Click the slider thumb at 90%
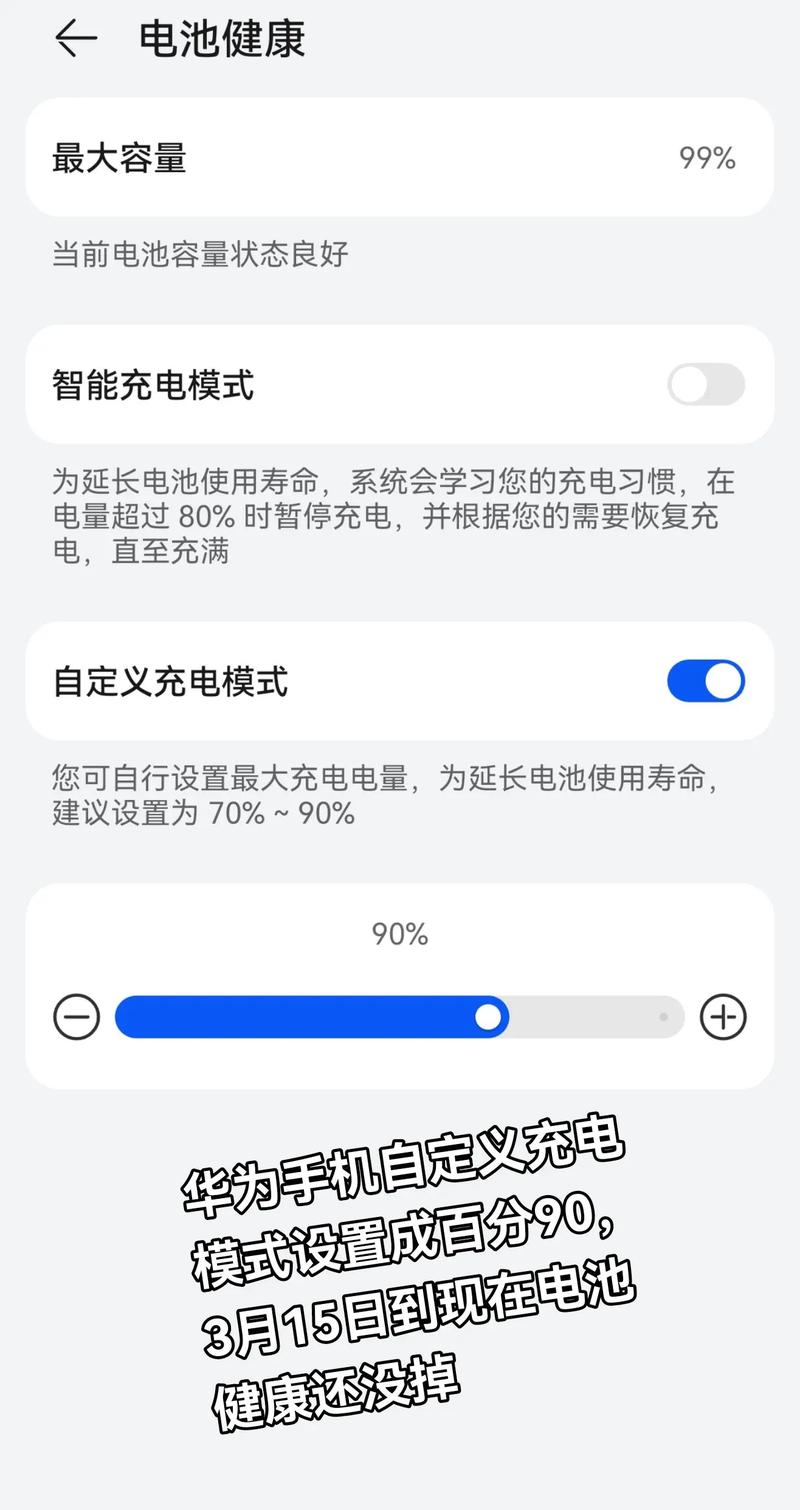The image size is (800, 1510). point(489,1016)
